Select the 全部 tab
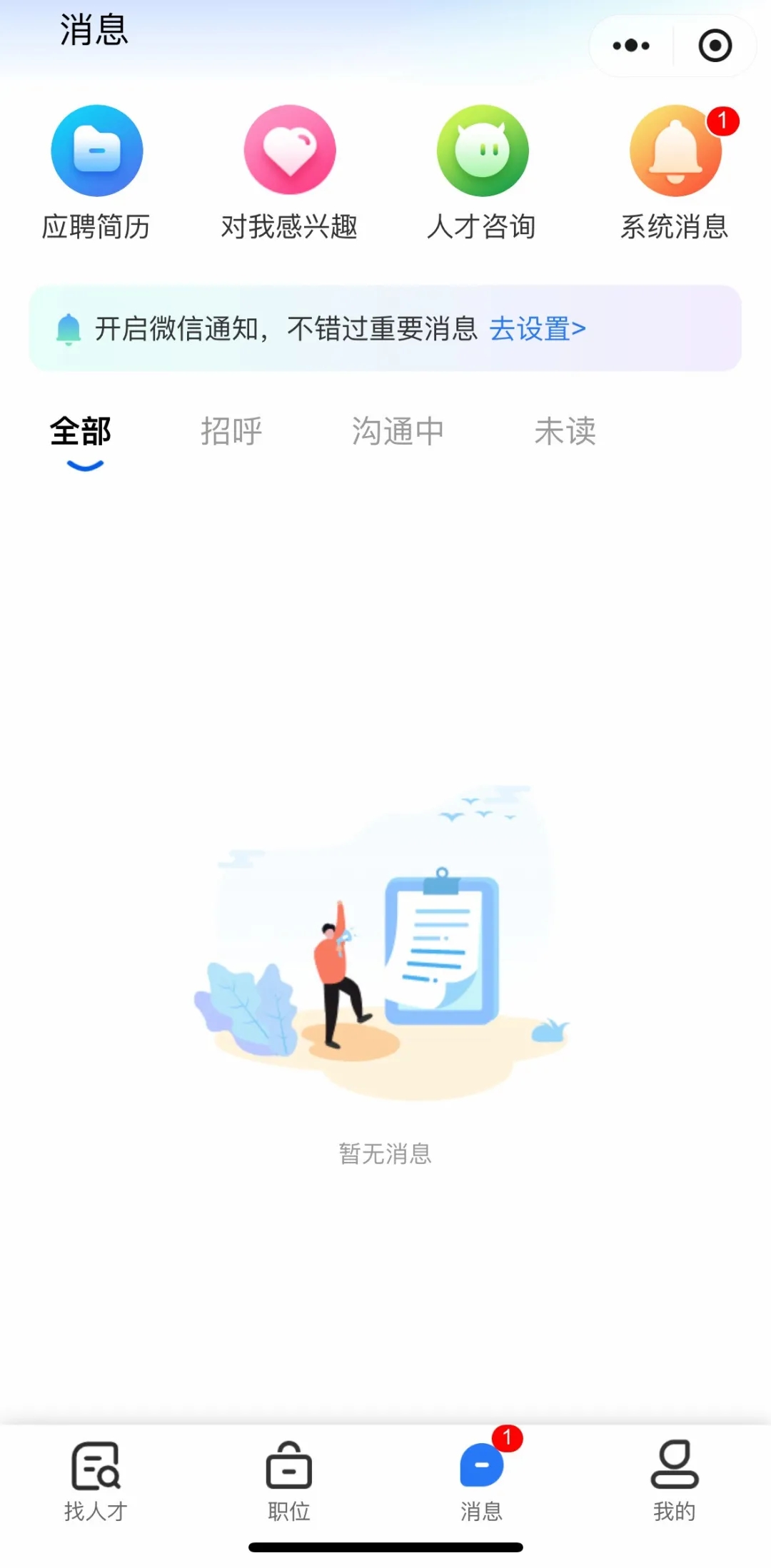Image resolution: width=771 pixels, height=1568 pixels. click(79, 432)
